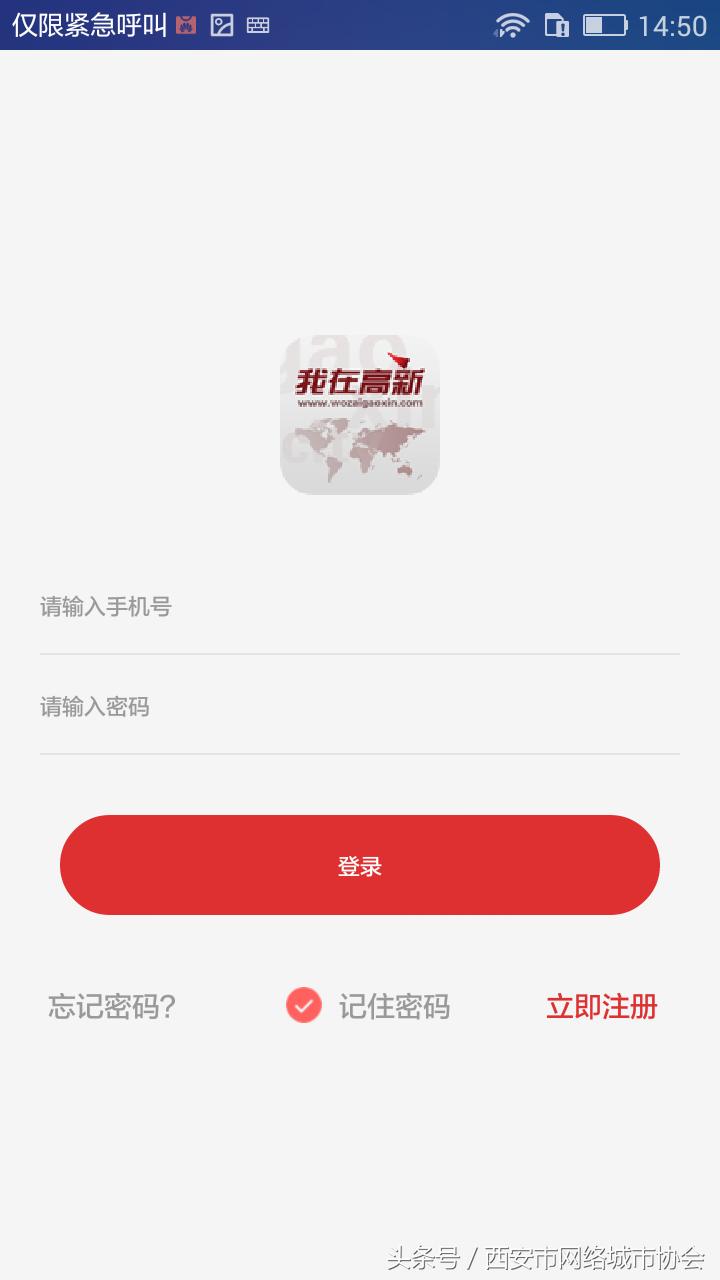Screen dimensions: 720x1280
Task: Tap the red checkmark circle
Action: [303, 1006]
